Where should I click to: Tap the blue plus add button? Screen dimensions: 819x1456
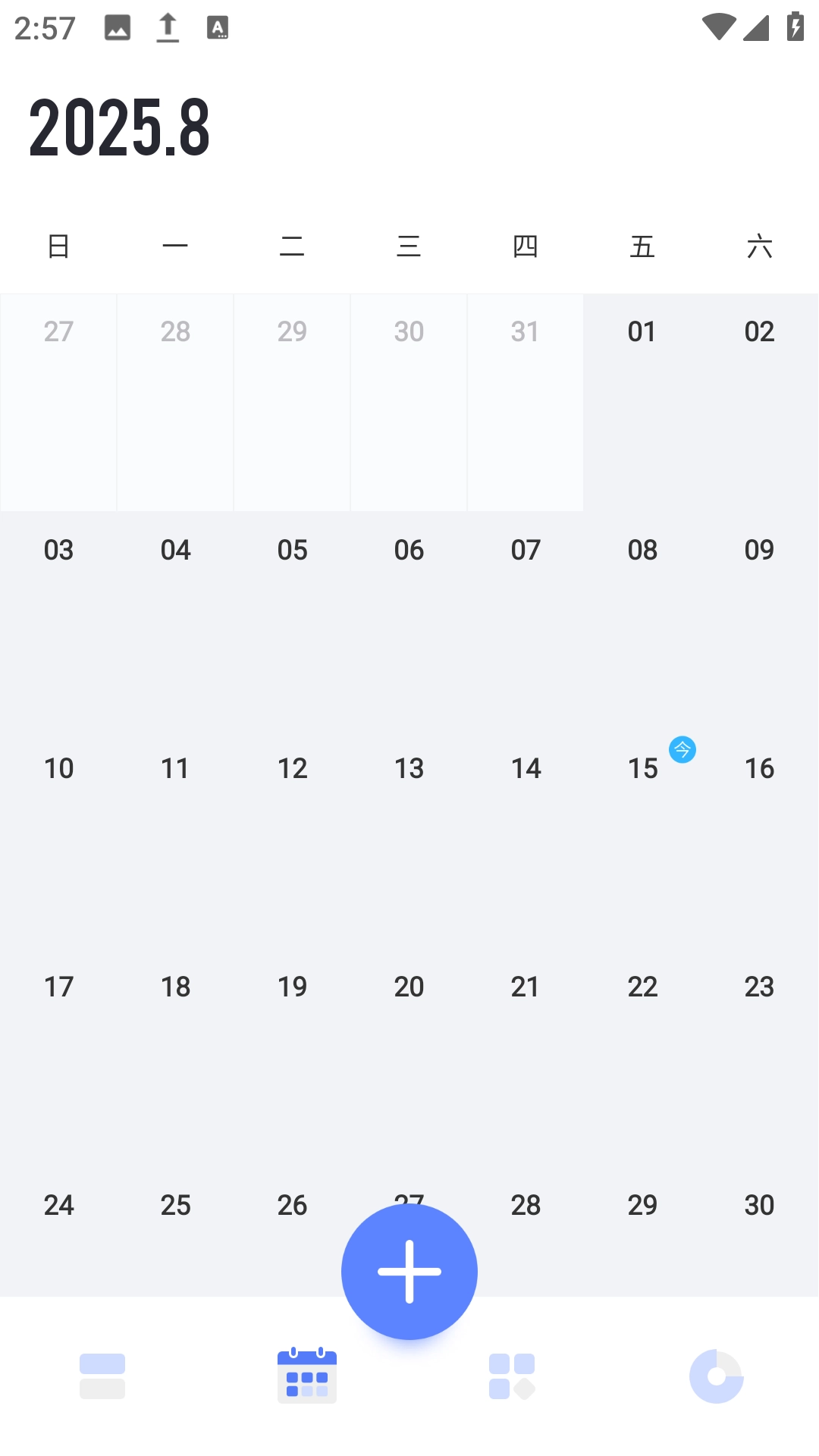tap(409, 1272)
